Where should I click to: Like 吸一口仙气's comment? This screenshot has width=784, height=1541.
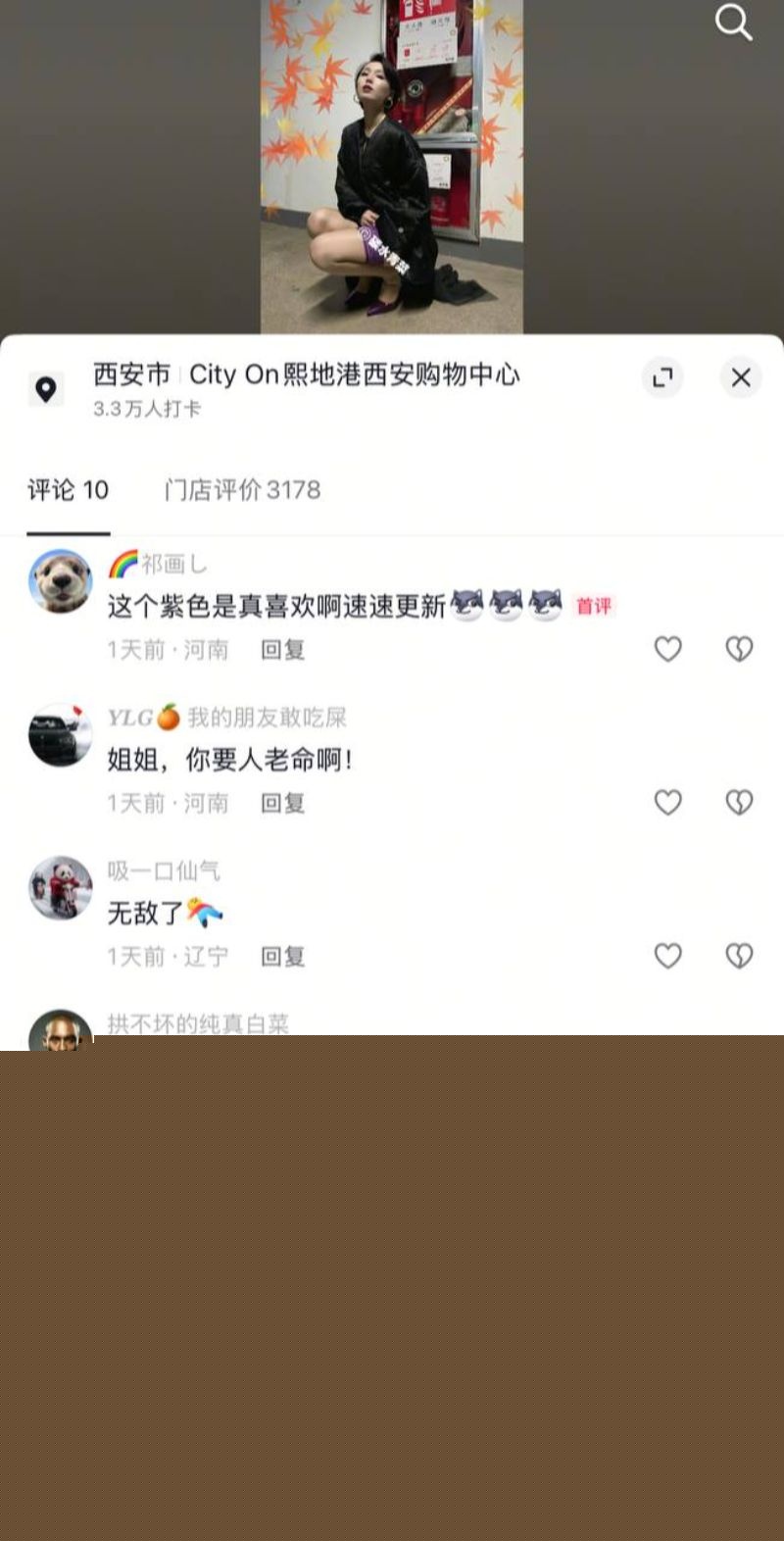(668, 956)
